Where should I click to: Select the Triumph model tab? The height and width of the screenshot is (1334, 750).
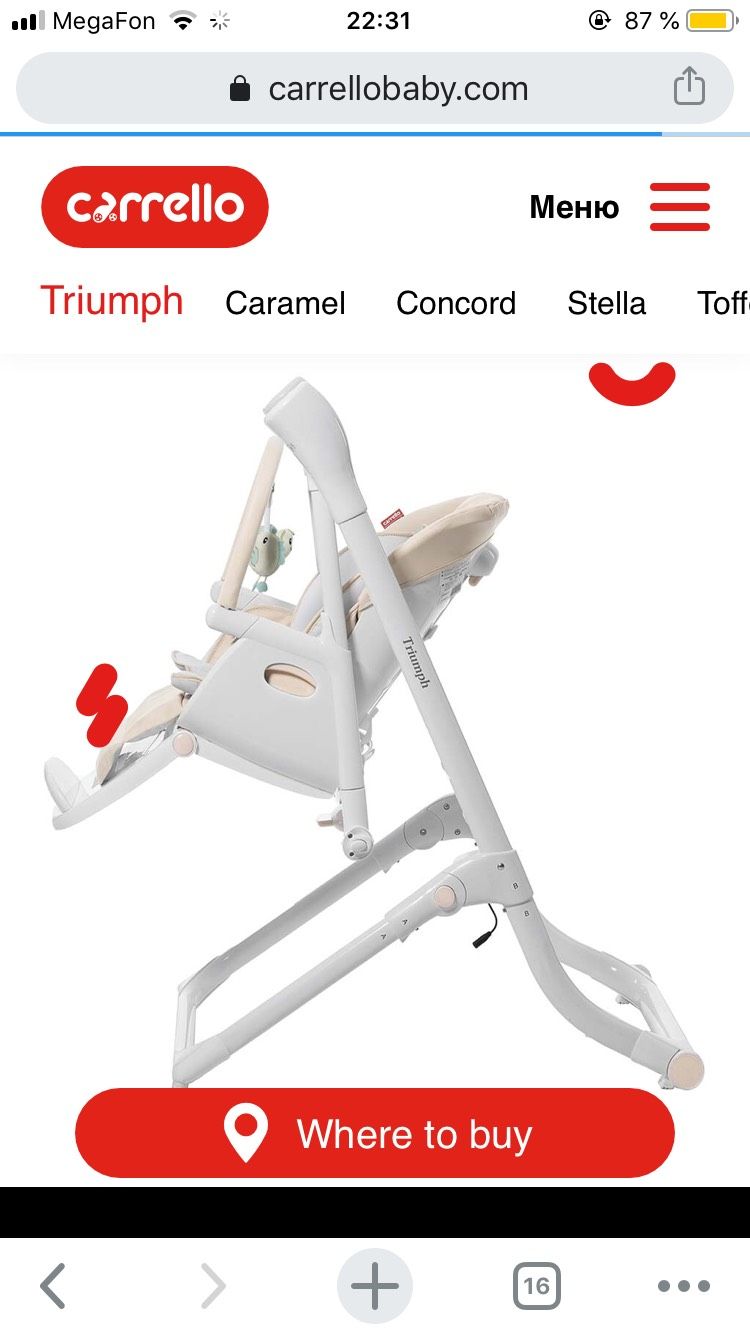(x=112, y=301)
